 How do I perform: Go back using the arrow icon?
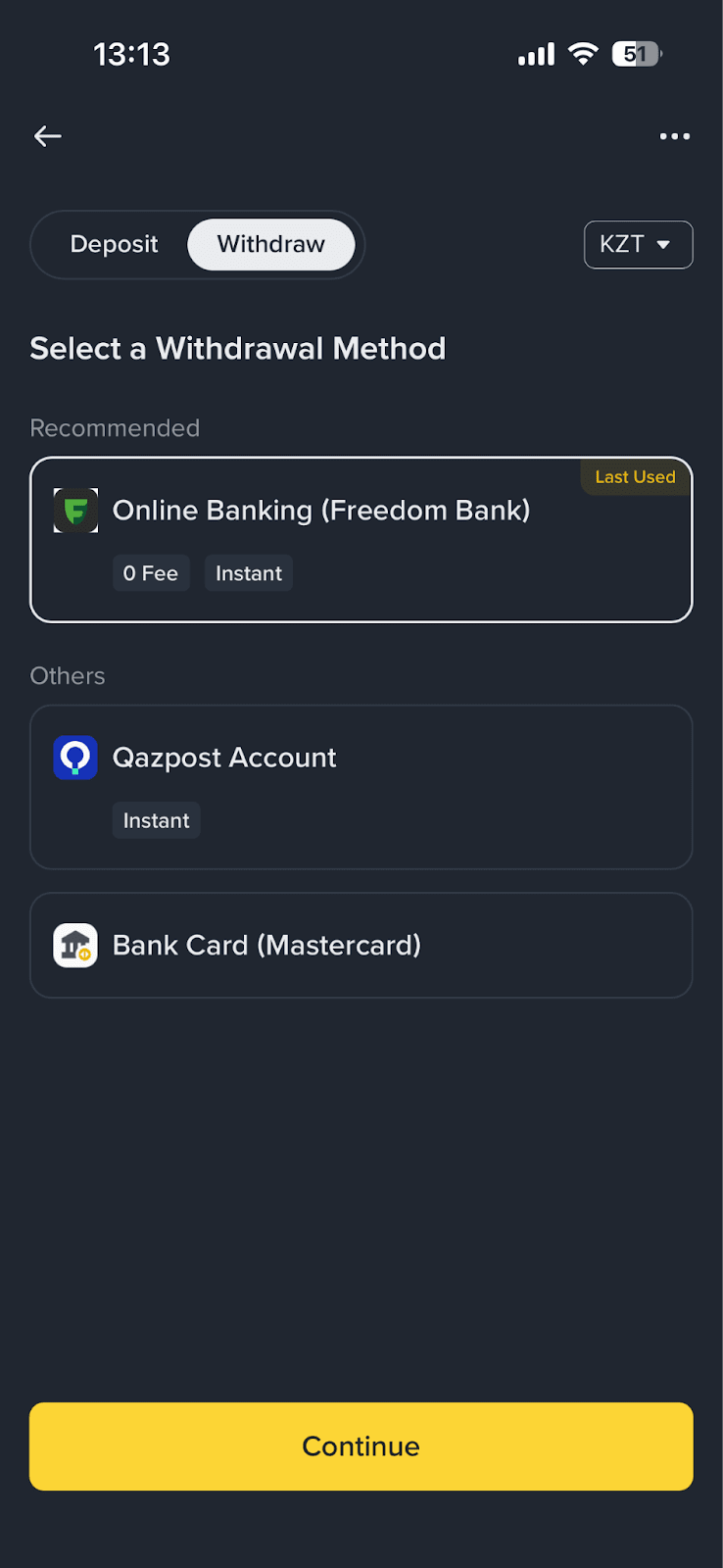click(x=48, y=136)
